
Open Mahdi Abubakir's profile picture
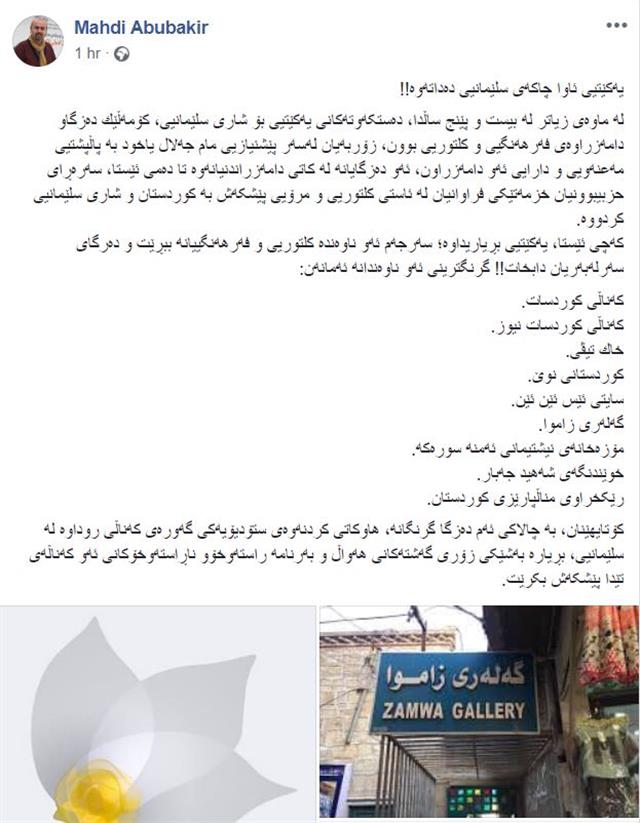tap(37, 40)
